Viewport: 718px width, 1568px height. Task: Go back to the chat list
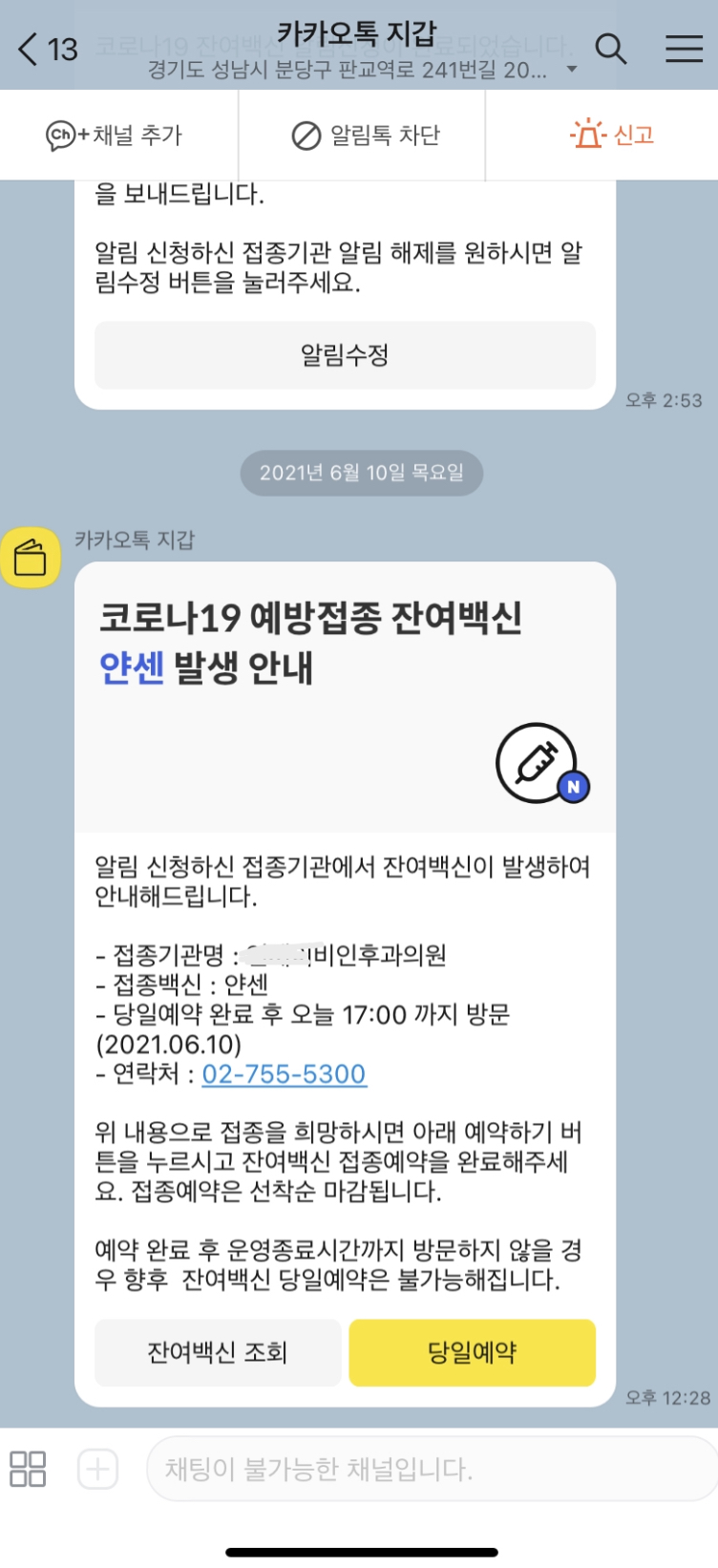tap(29, 49)
